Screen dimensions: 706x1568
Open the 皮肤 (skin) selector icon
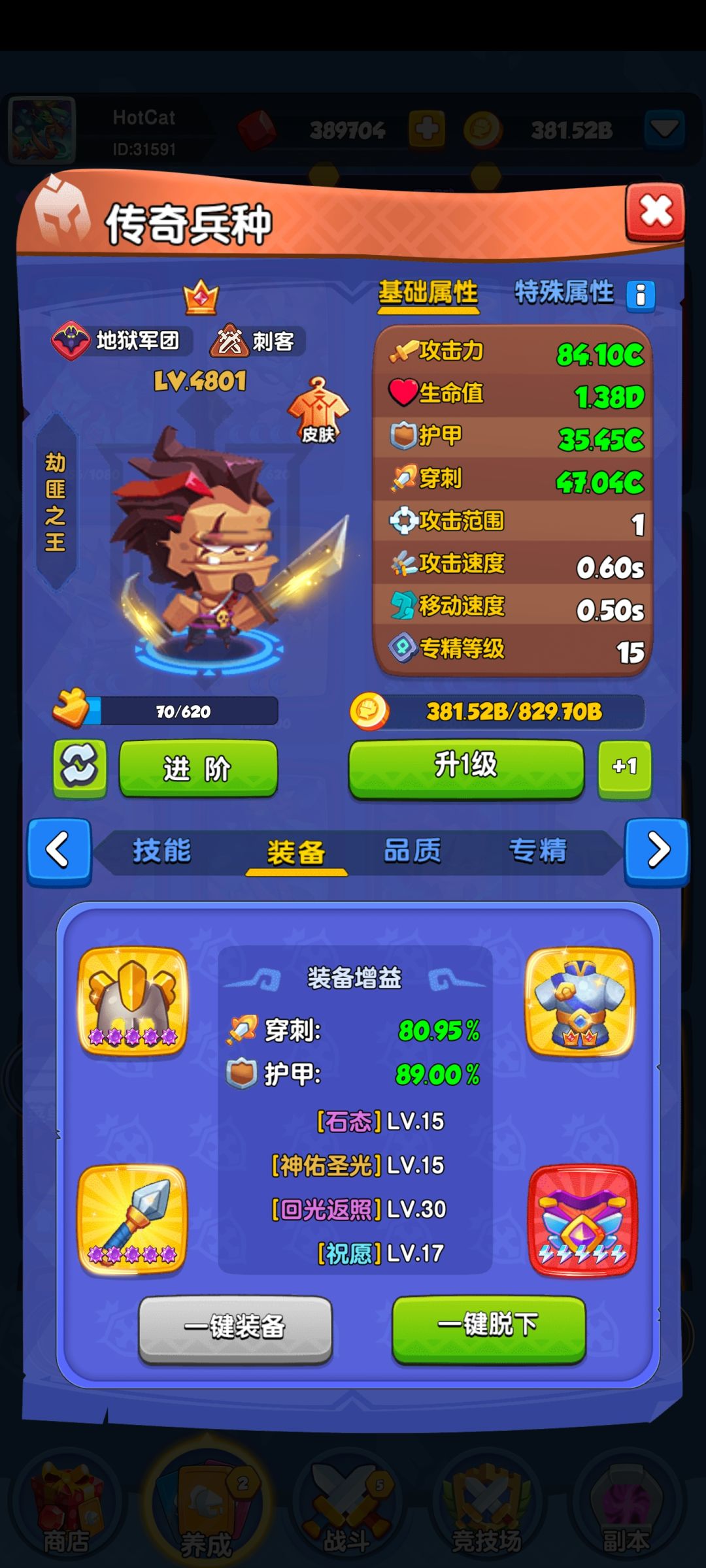(x=320, y=407)
